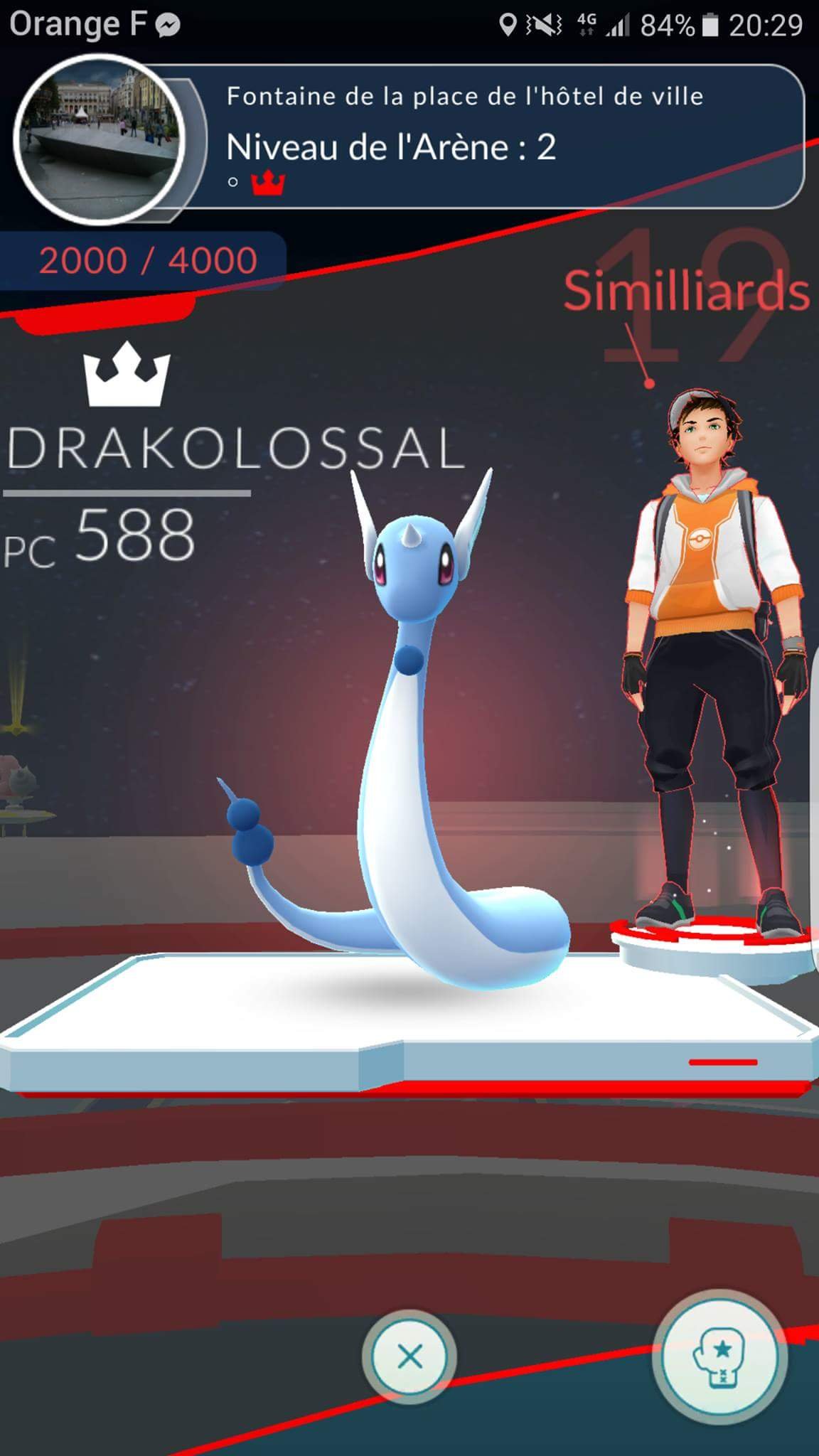
Task: Open the gym photo of the fountain
Action: (x=99, y=140)
